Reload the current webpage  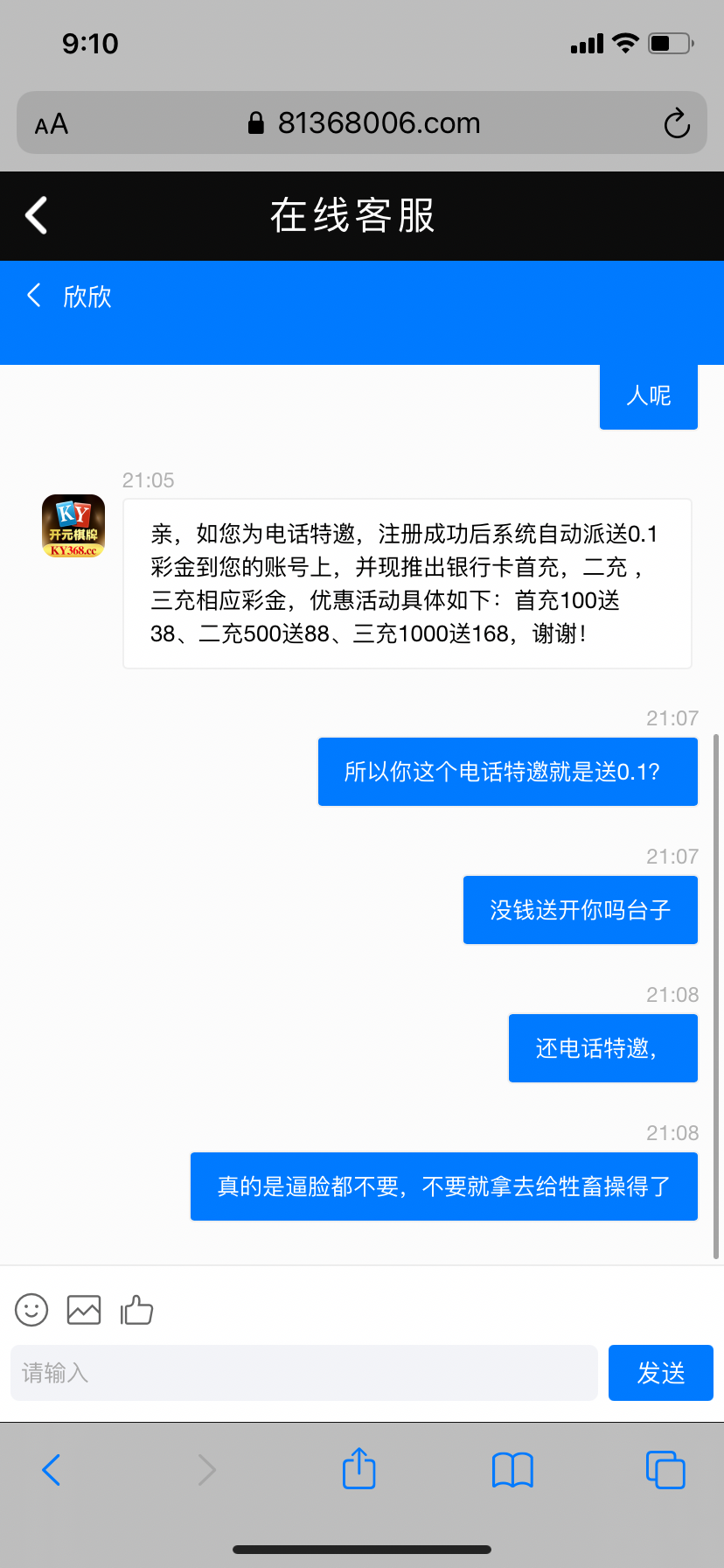[x=678, y=123]
